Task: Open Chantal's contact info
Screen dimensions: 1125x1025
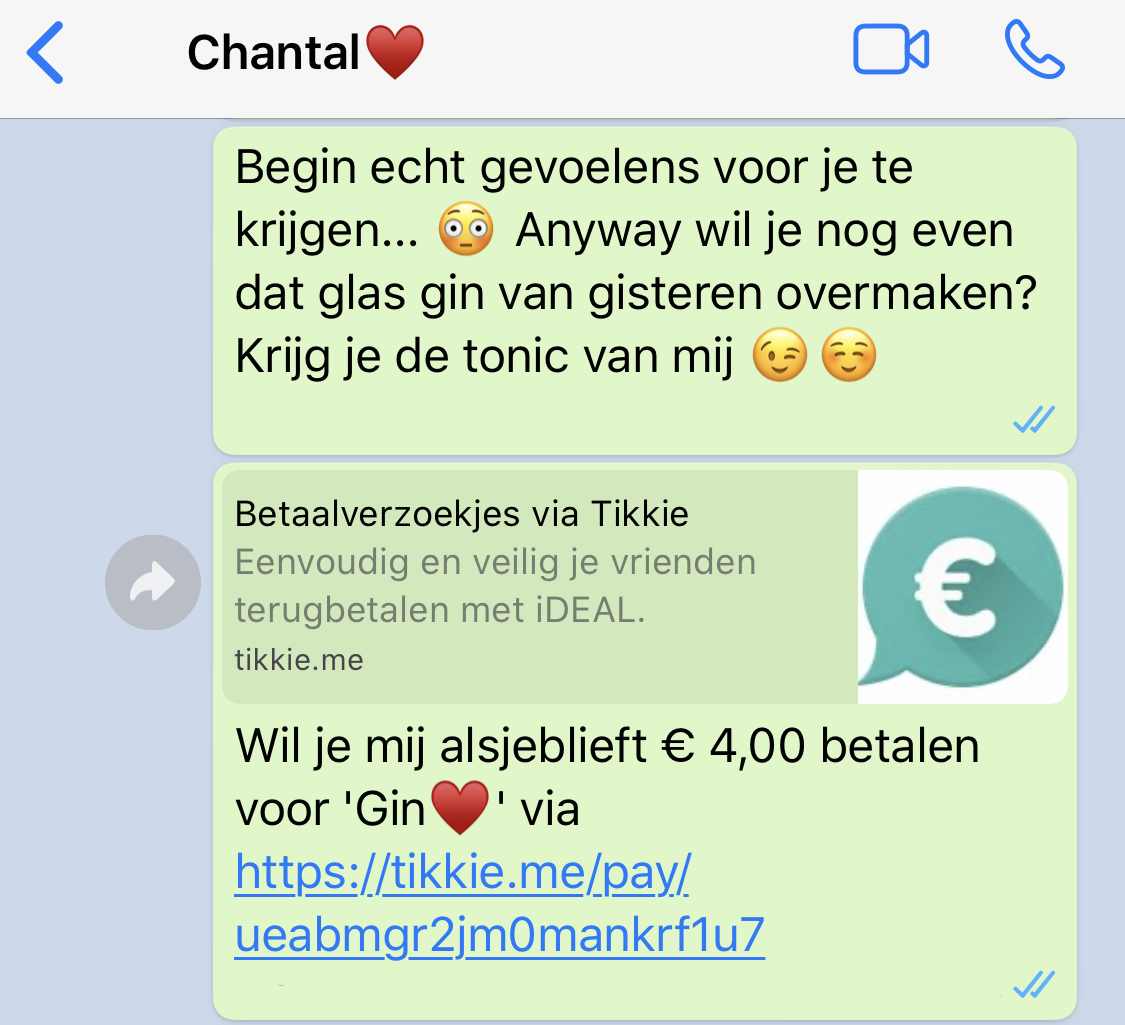Action: click(305, 52)
